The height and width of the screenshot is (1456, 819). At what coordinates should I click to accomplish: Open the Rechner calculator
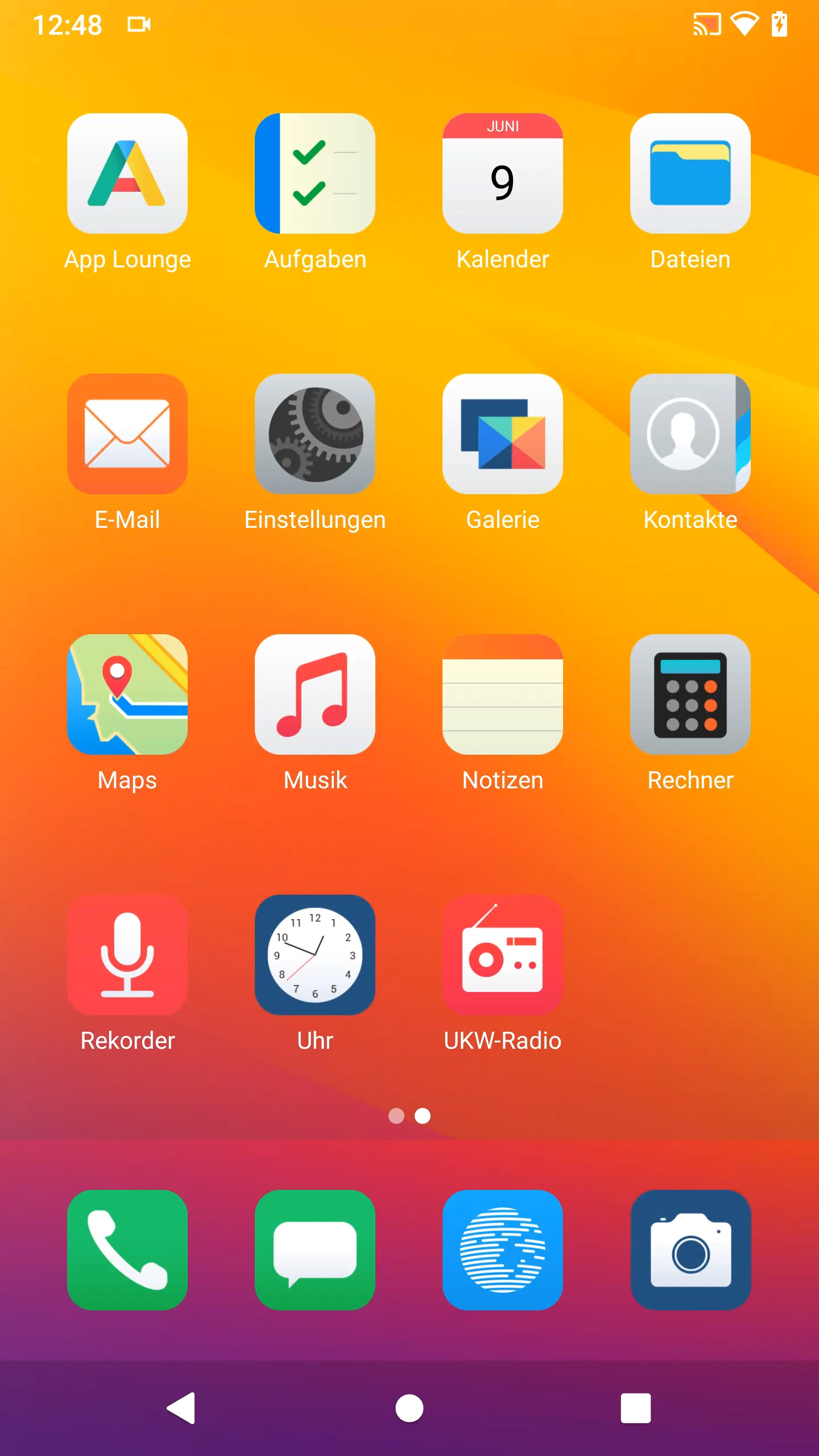(x=690, y=694)
